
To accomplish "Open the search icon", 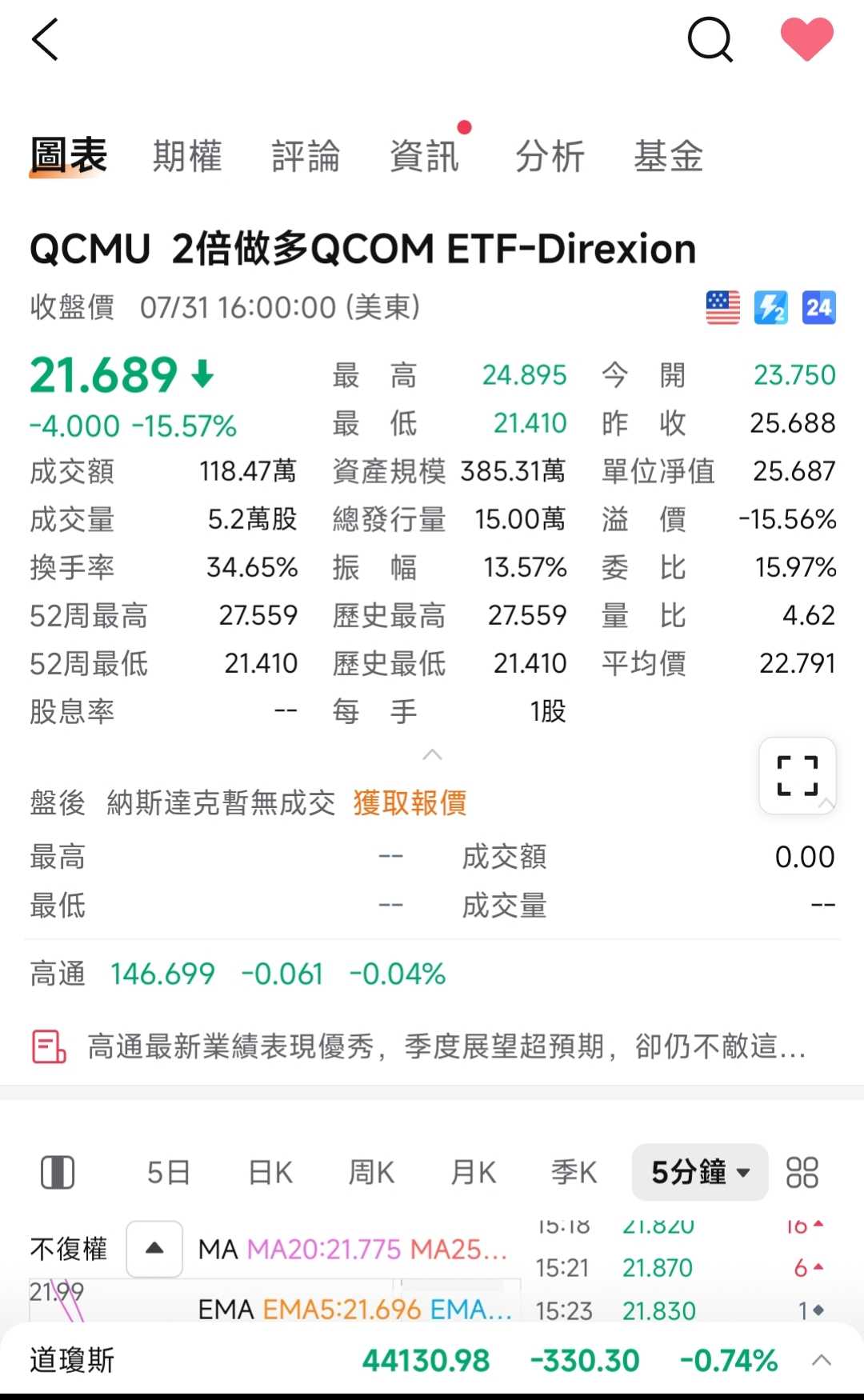I will click(710, 40).
